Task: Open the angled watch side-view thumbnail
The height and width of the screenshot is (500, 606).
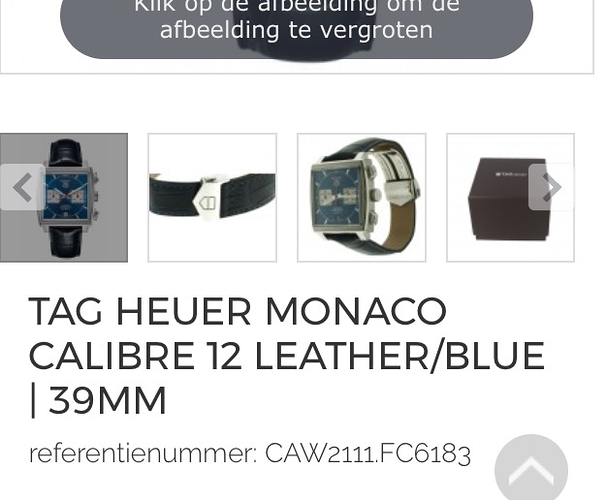Action: [361, 198]
